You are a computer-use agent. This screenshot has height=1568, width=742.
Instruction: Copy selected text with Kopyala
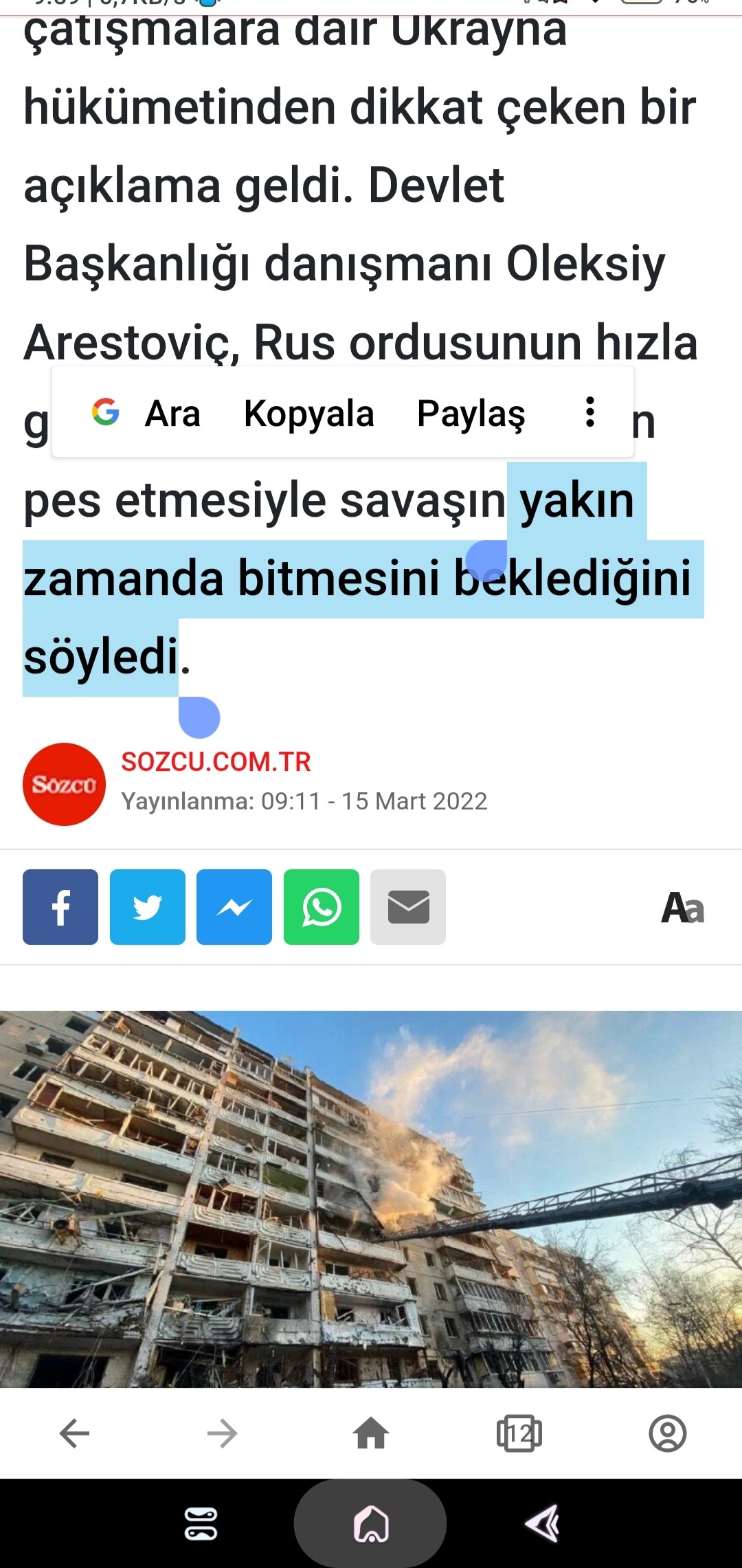(x=308, y=413)
